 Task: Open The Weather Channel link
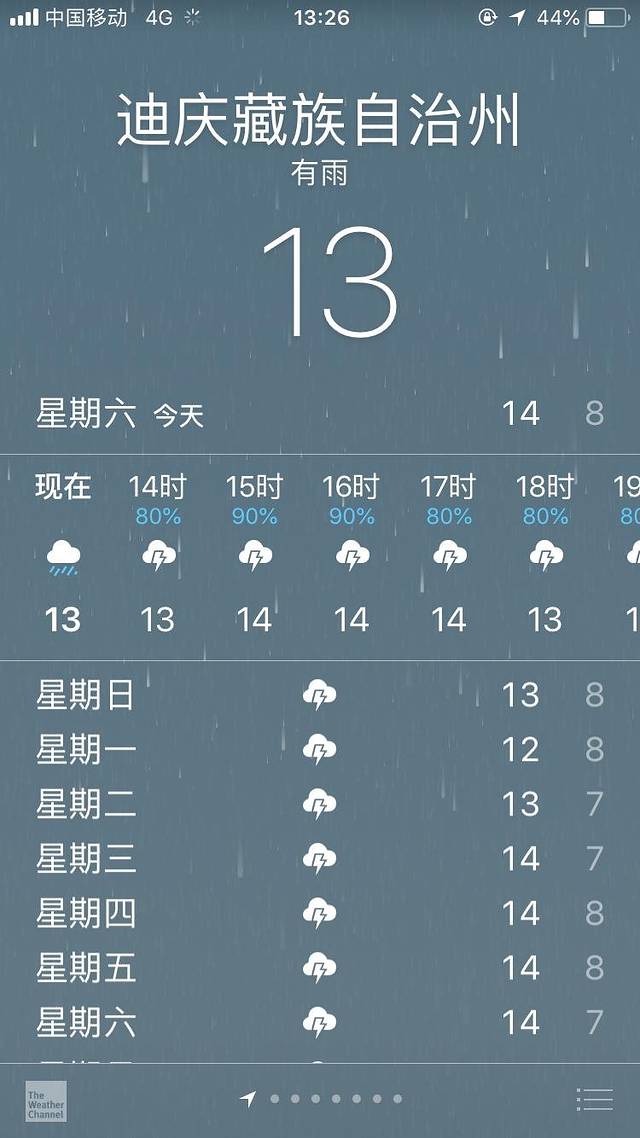click(46, 1100)
